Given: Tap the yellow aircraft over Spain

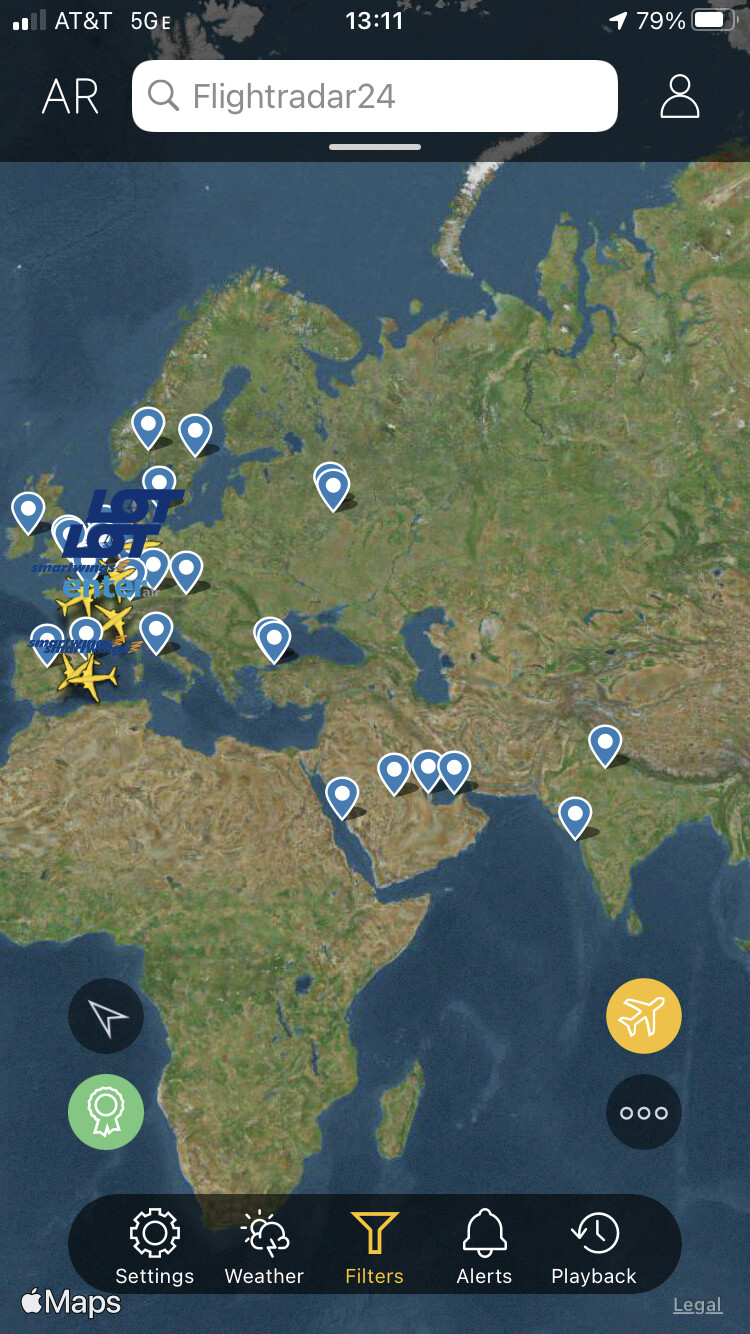Looking at the screenshot, I should click(88, 679).
